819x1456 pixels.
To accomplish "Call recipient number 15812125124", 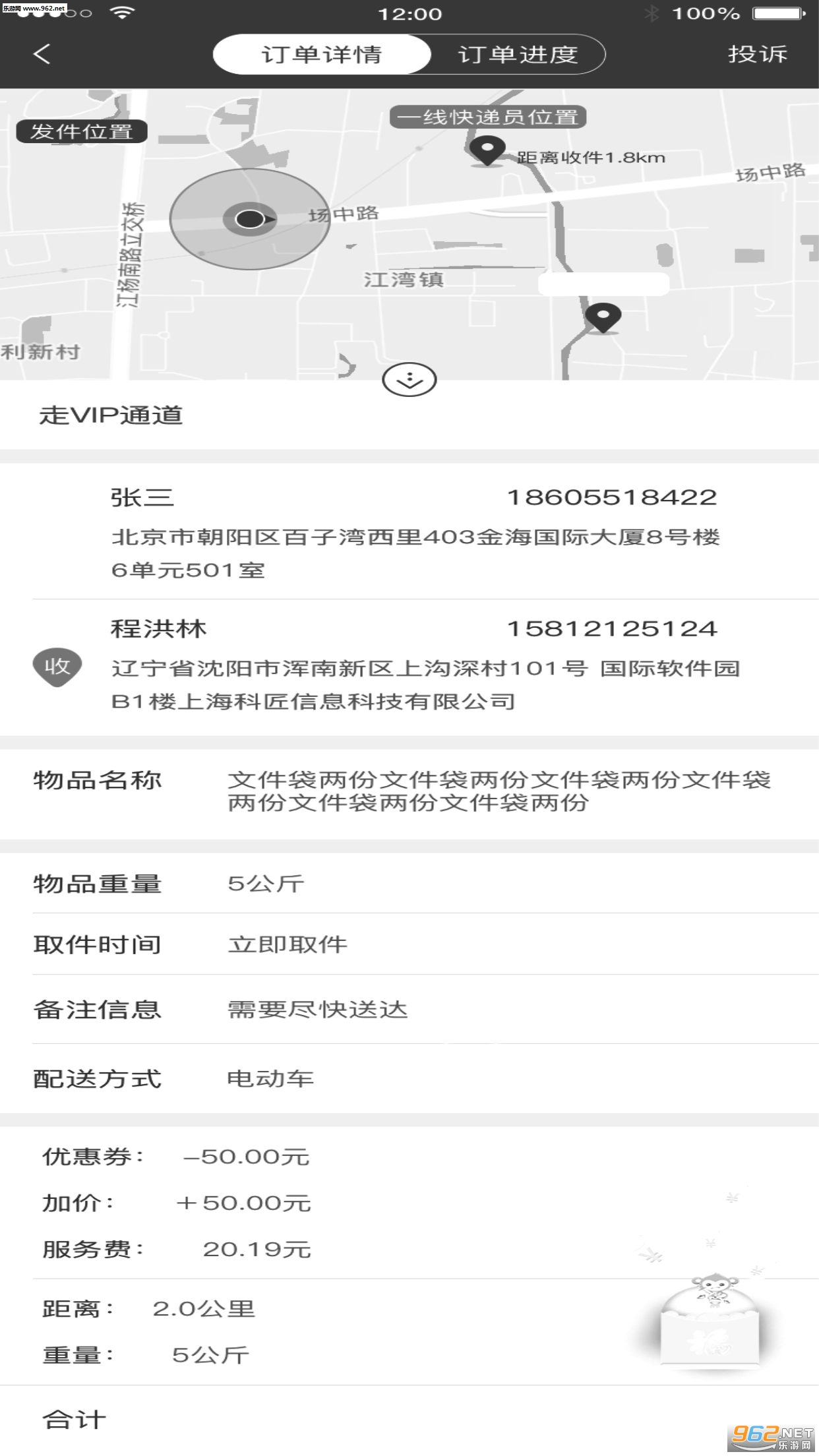I will click(x=611, y=629).
